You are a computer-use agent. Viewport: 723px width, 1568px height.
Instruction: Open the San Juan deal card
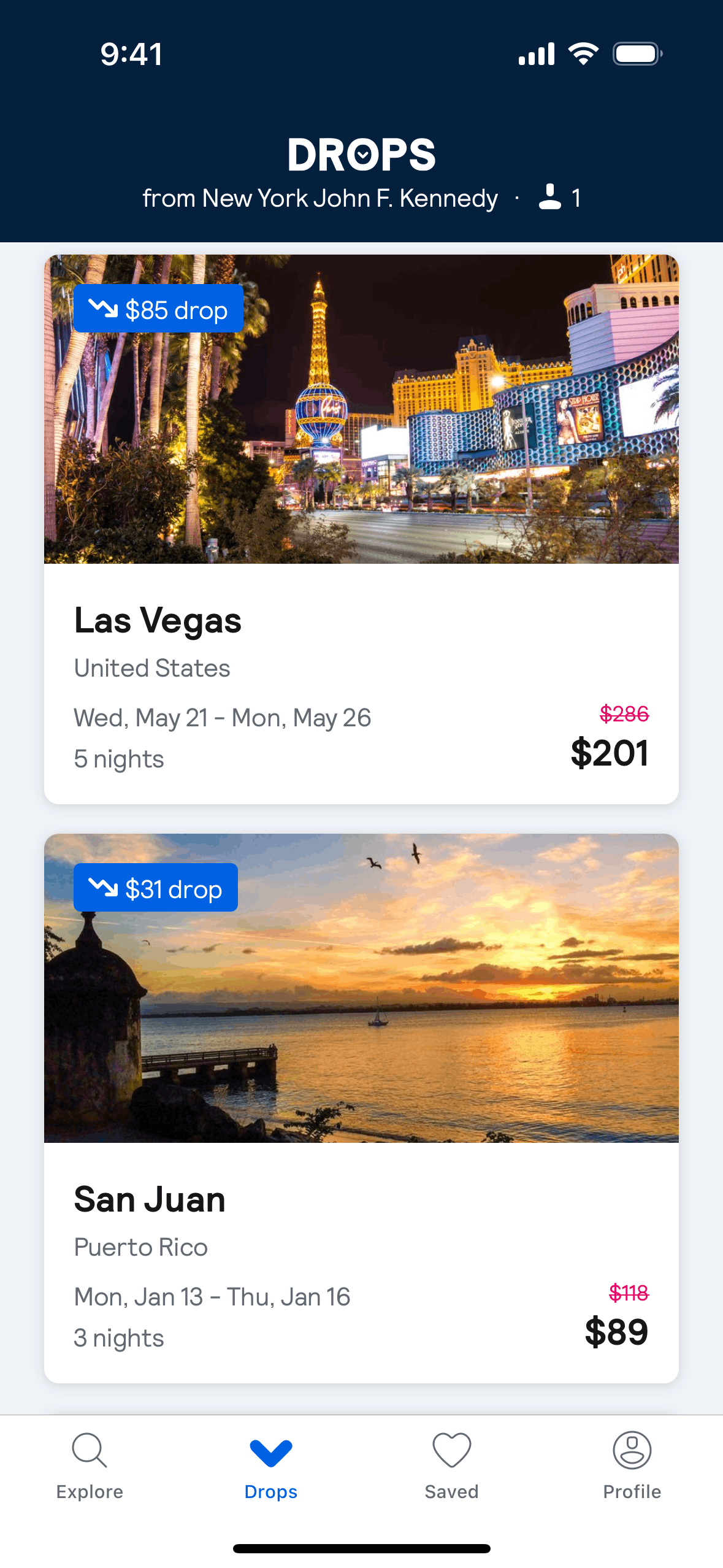361,1108
